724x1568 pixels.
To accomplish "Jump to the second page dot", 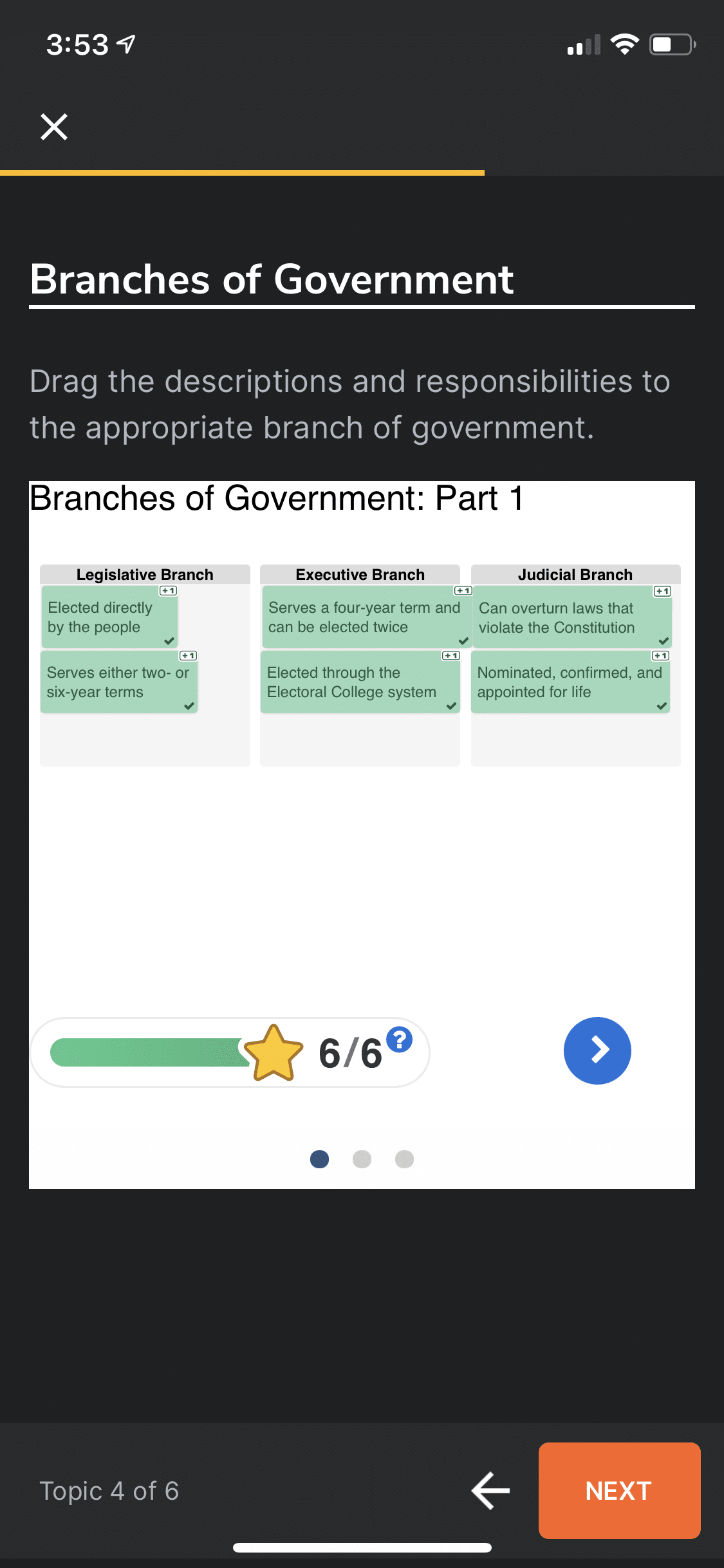I will coord(362,1159).
